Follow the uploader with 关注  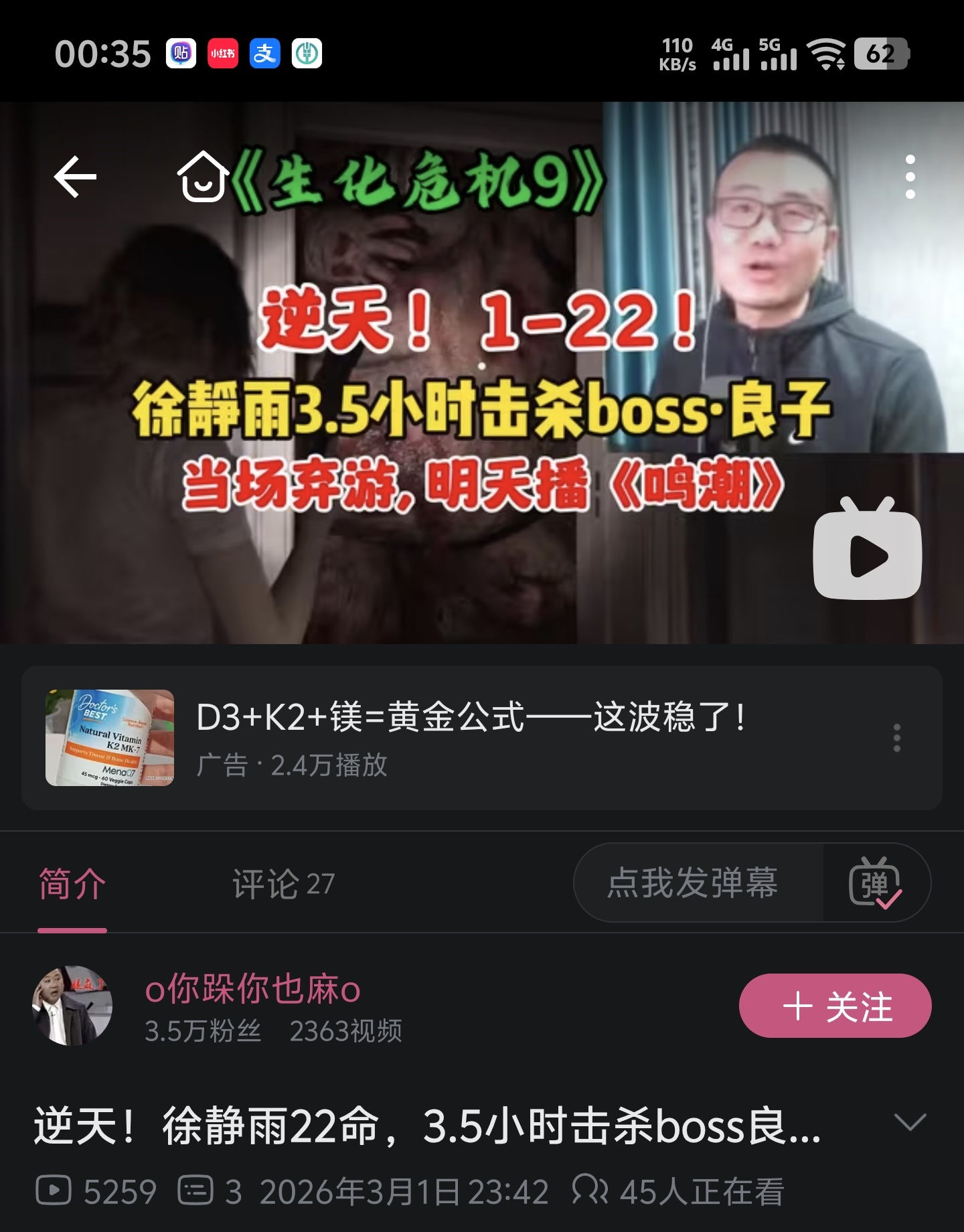[835, 1006]
